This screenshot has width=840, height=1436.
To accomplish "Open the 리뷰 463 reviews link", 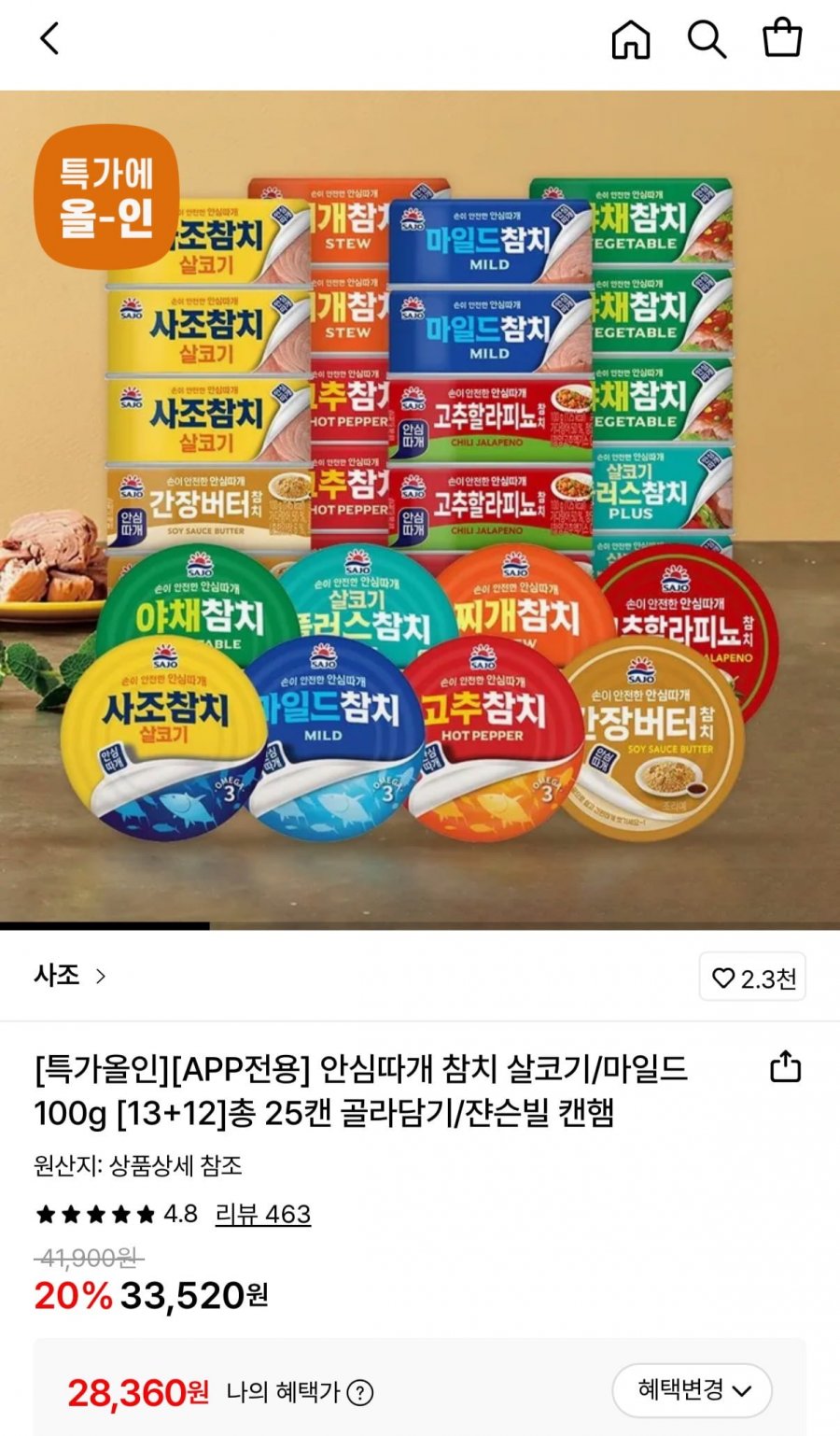I will tap(262, 1214).
